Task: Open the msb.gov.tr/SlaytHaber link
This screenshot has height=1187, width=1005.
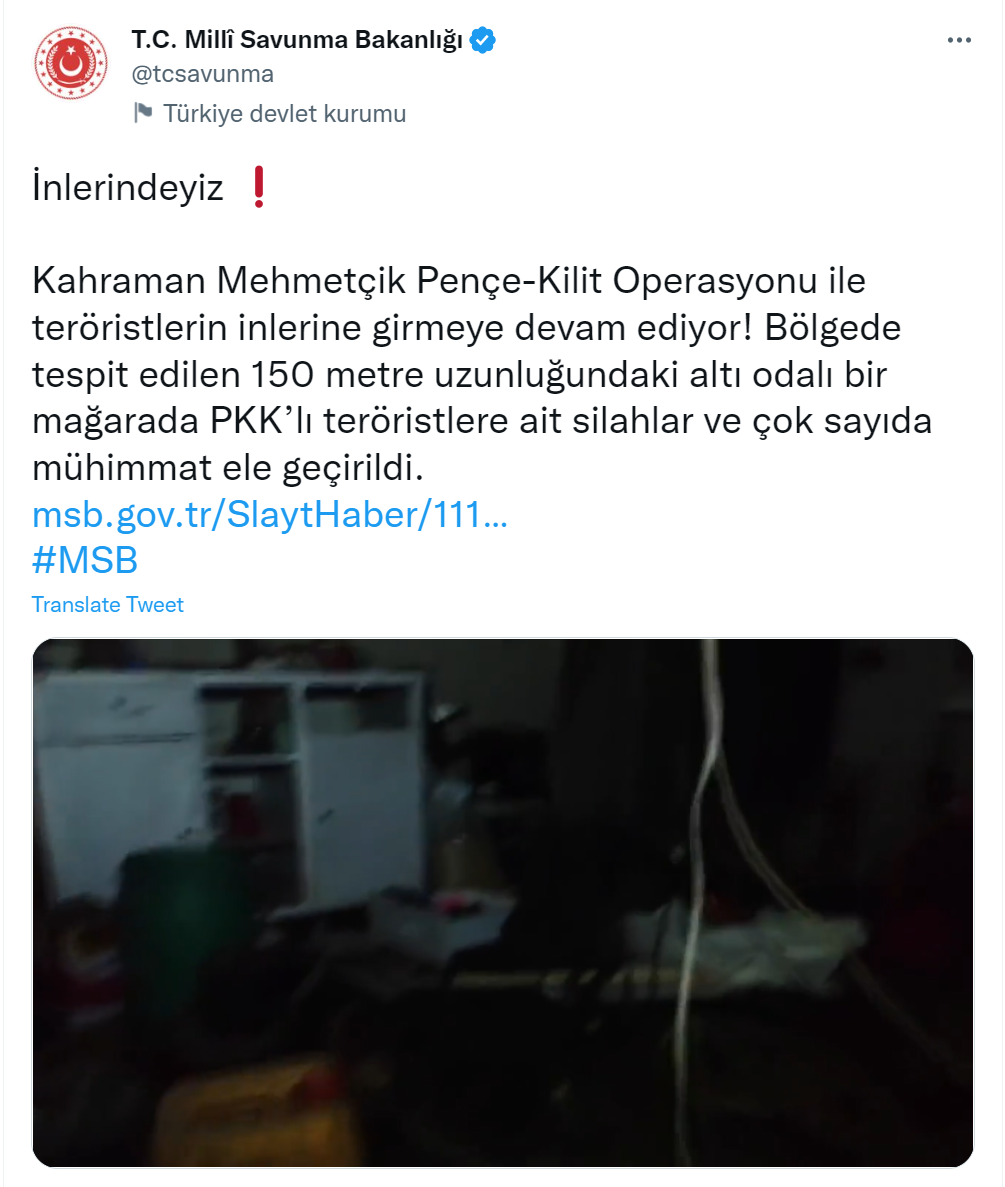Action: pyautogui.click(x=270, y=516)
